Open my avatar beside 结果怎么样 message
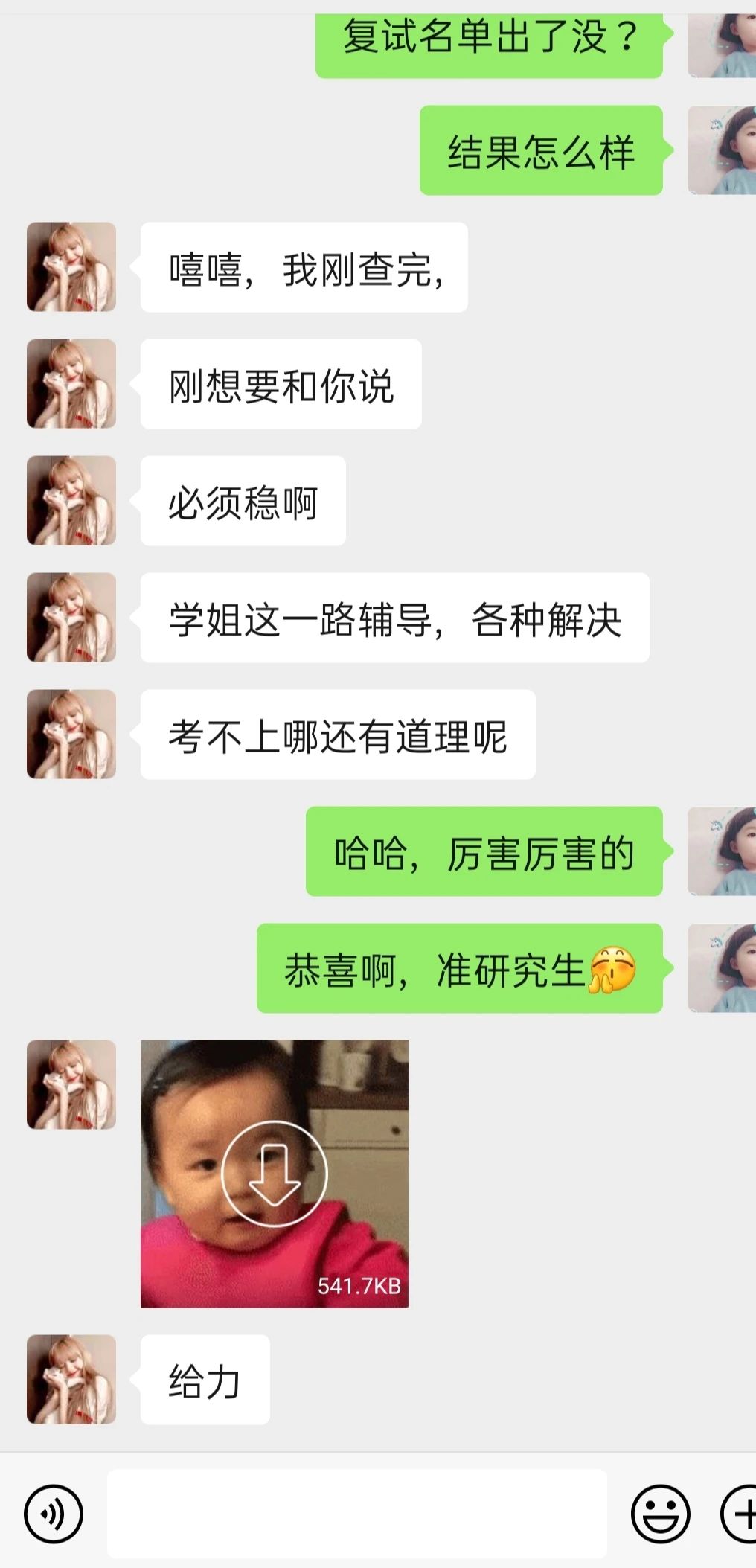756x1568 pixels. pyautogui.click(x=721, y=150)
